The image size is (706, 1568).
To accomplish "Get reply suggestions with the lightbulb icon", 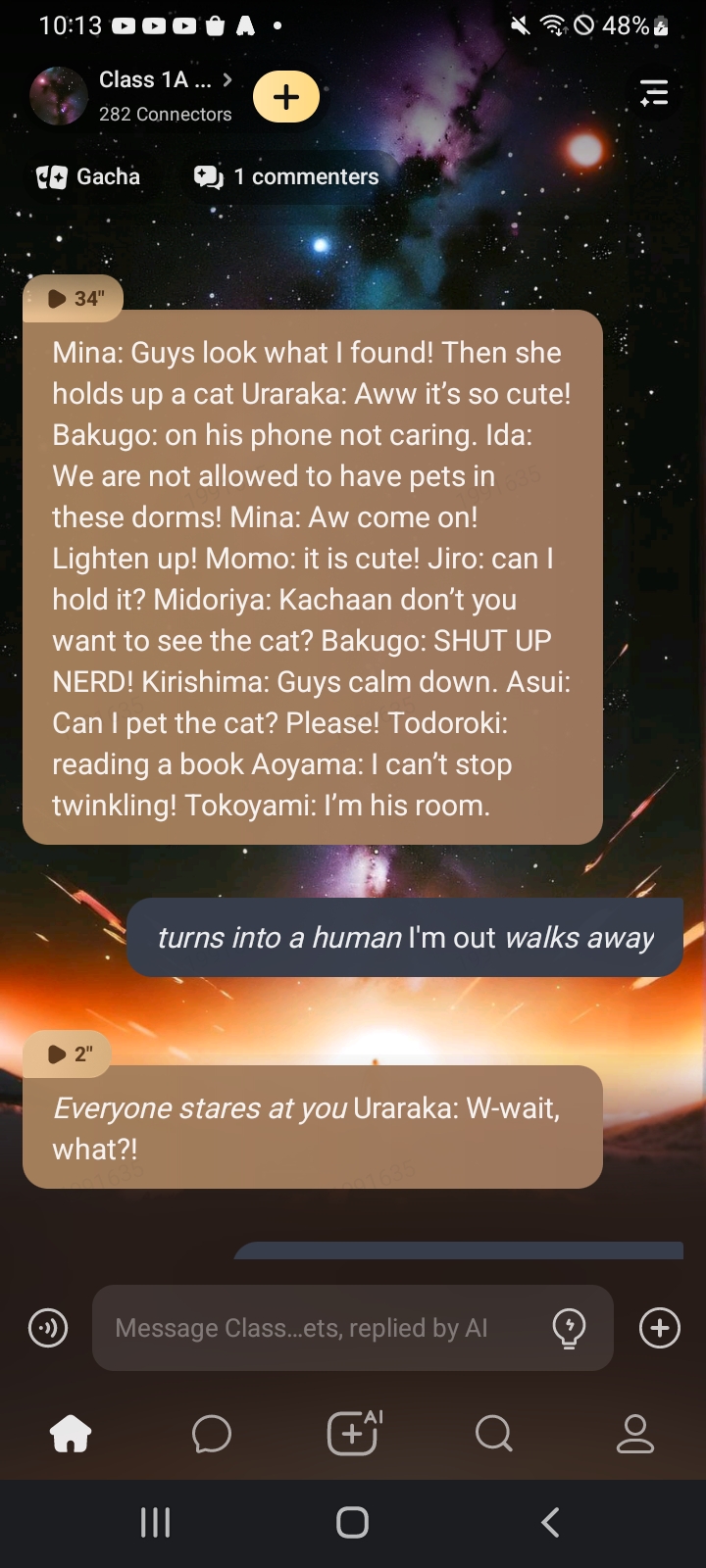I will tap(569, 1329).
